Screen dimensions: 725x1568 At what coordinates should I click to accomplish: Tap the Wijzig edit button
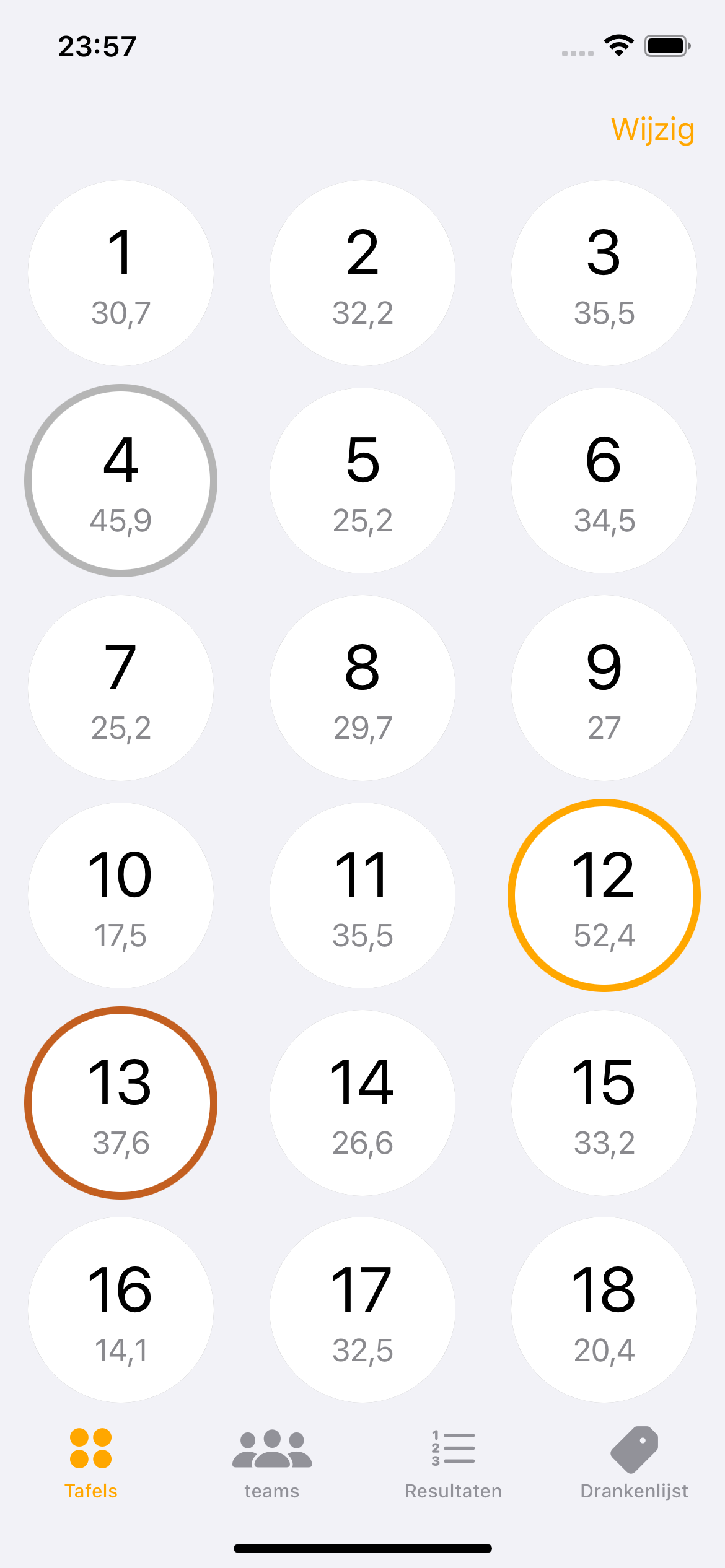pos(652,129)
